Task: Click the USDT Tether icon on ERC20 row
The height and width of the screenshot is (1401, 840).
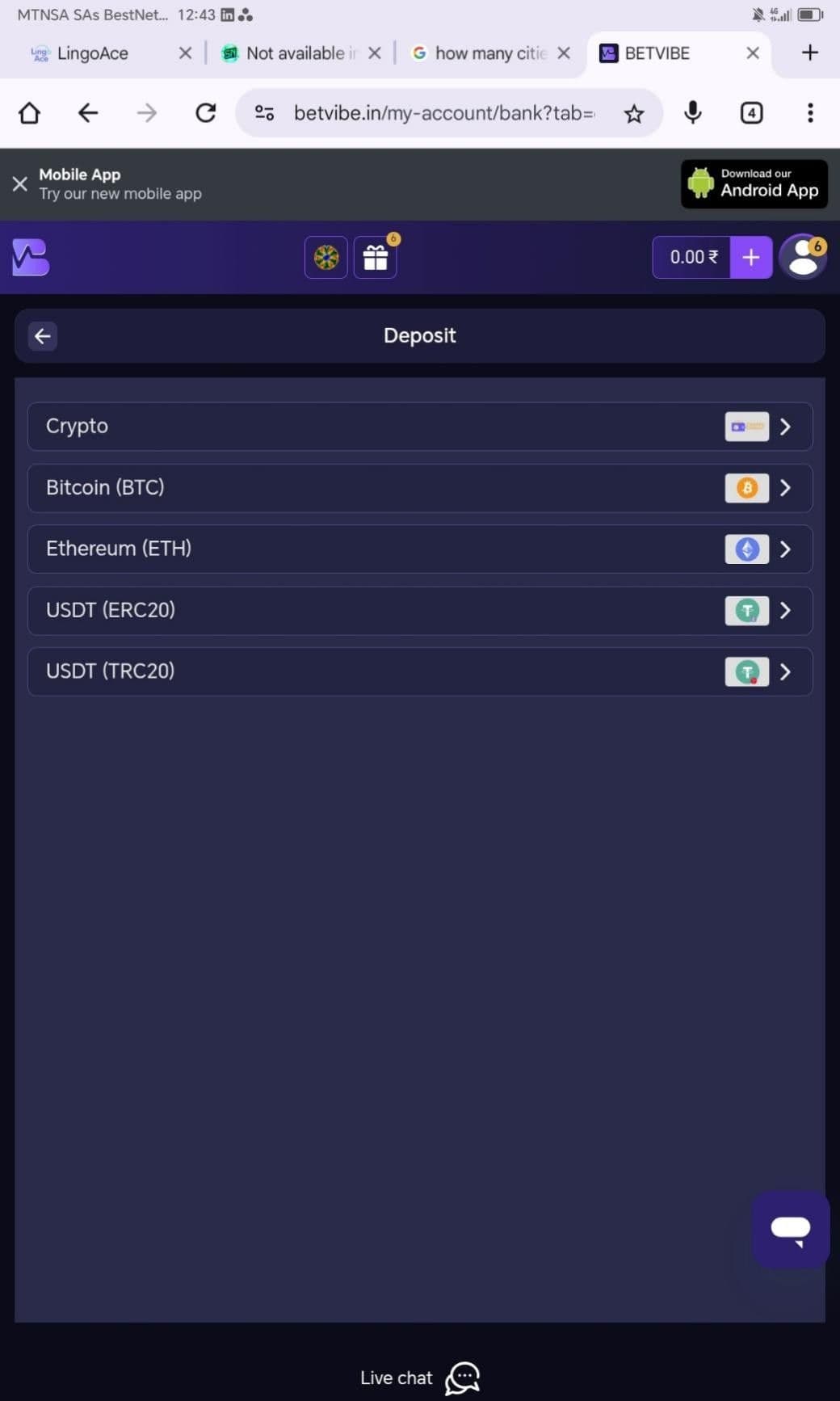Action: click(746, 610)
